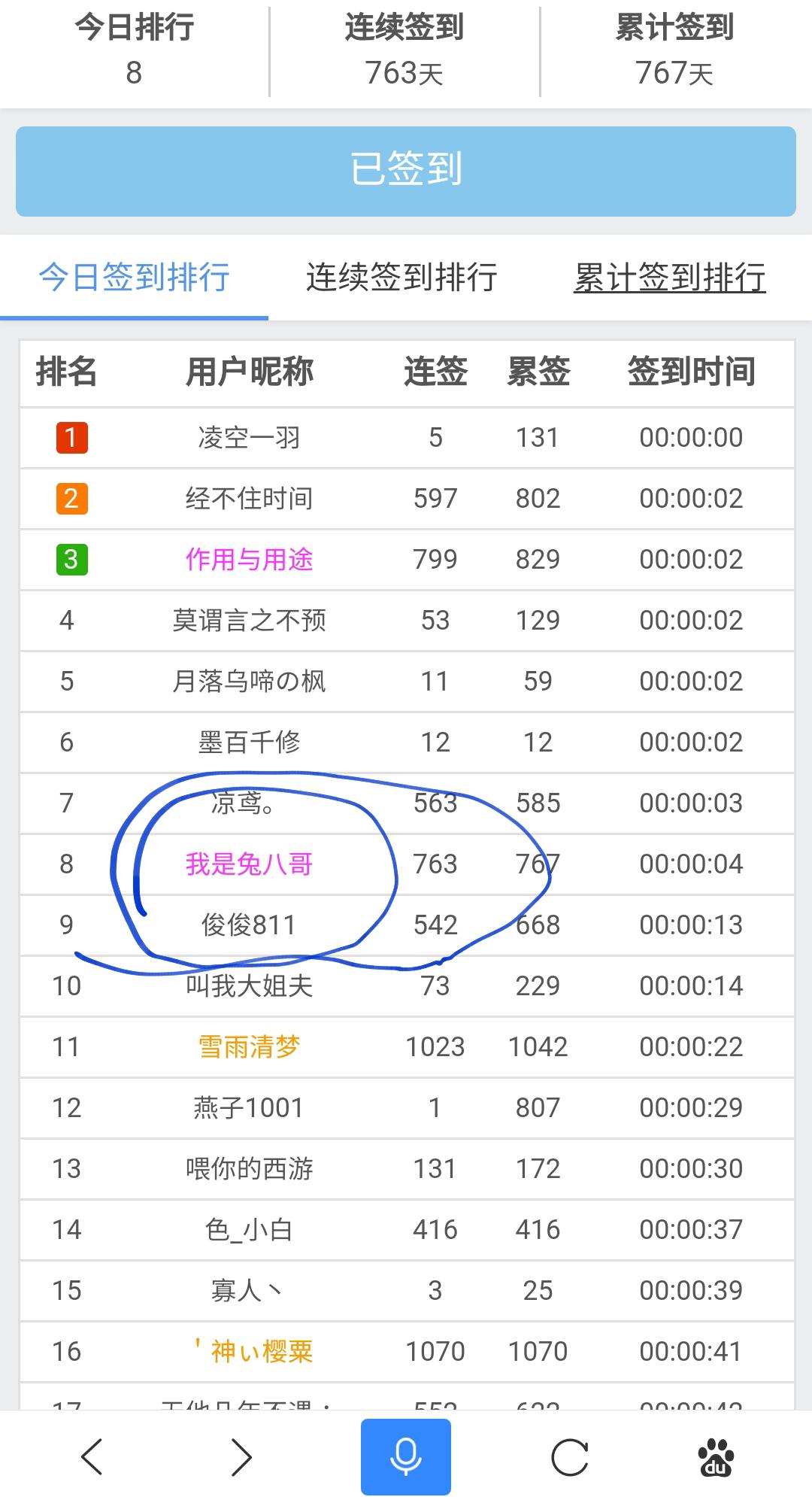Open 累计签到排行 tab

point(670,278)
